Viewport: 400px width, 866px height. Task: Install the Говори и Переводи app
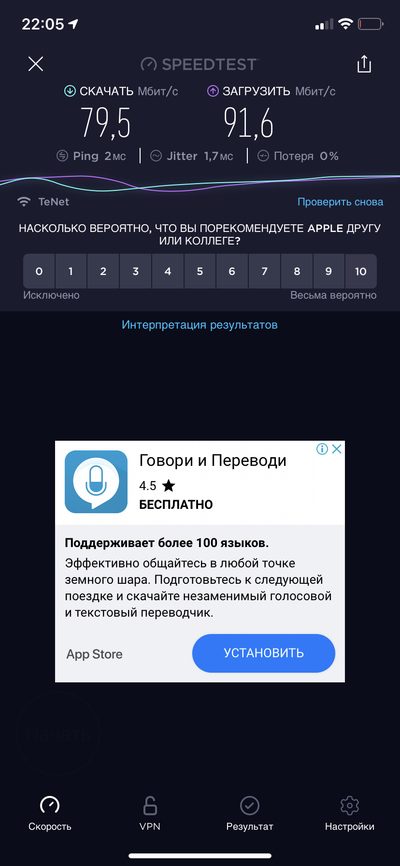coord(264,653)
